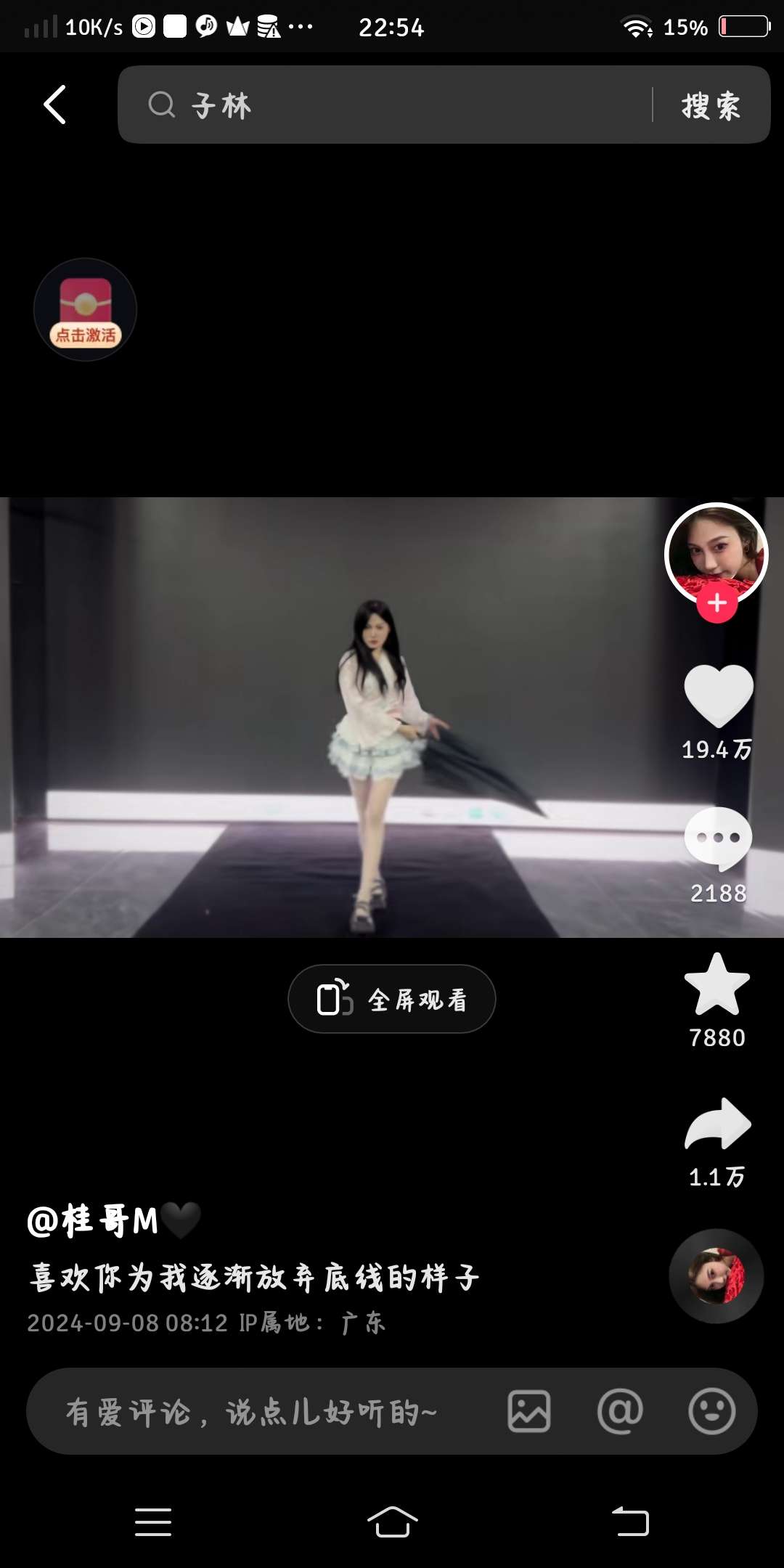
Task: Open the spinning music disc
Action: coord(716,1275)
